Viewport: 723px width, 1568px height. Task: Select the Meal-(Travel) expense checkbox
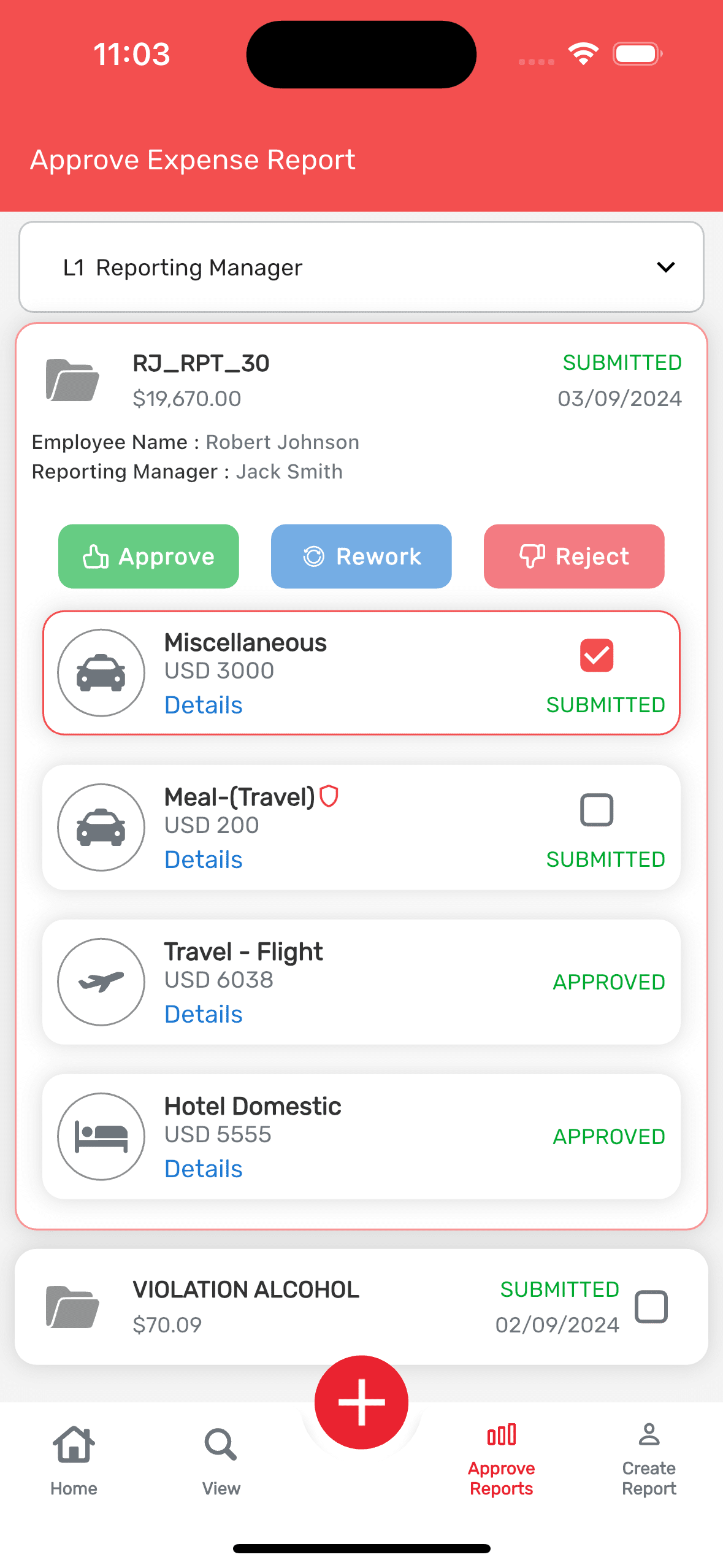pos(597,810)
